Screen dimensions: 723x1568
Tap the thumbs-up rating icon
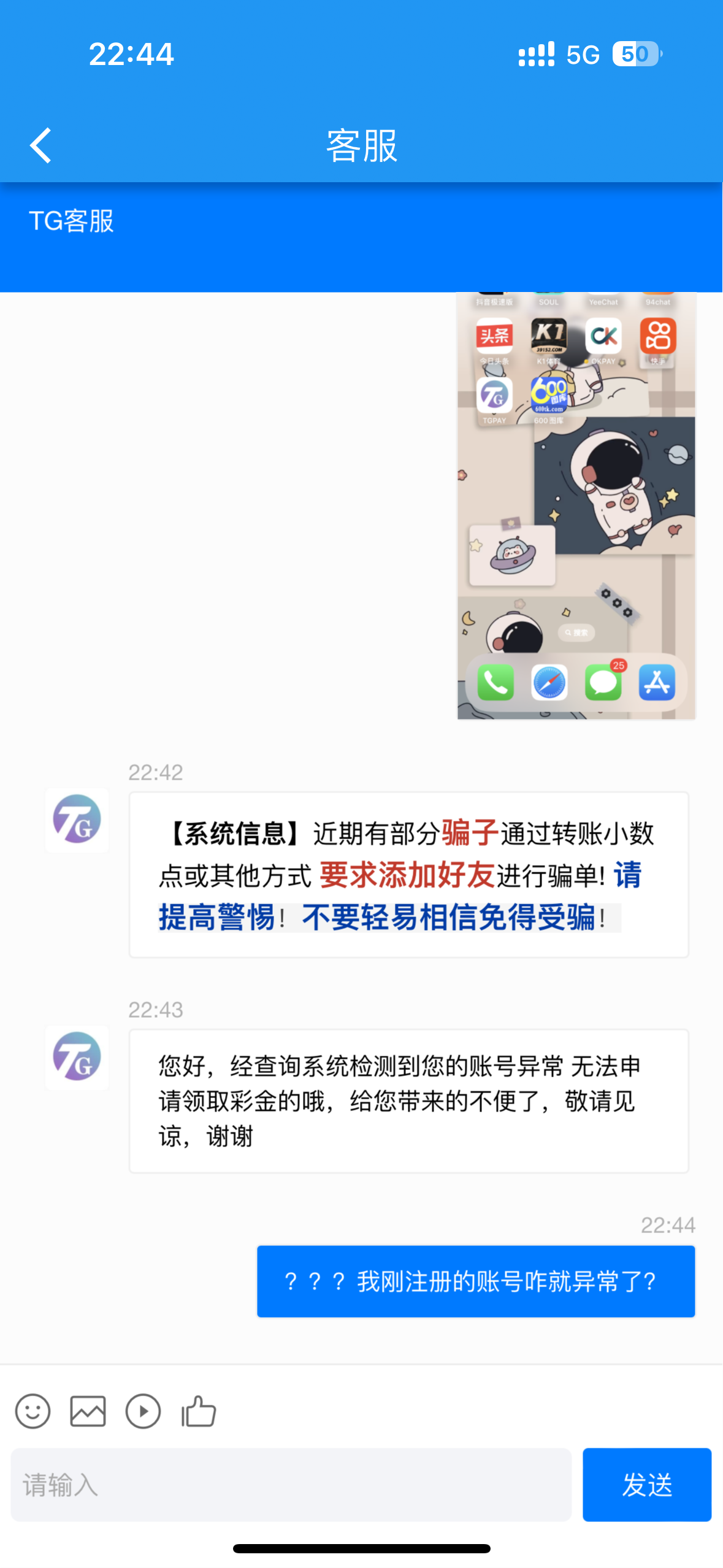click(199, 1412)
